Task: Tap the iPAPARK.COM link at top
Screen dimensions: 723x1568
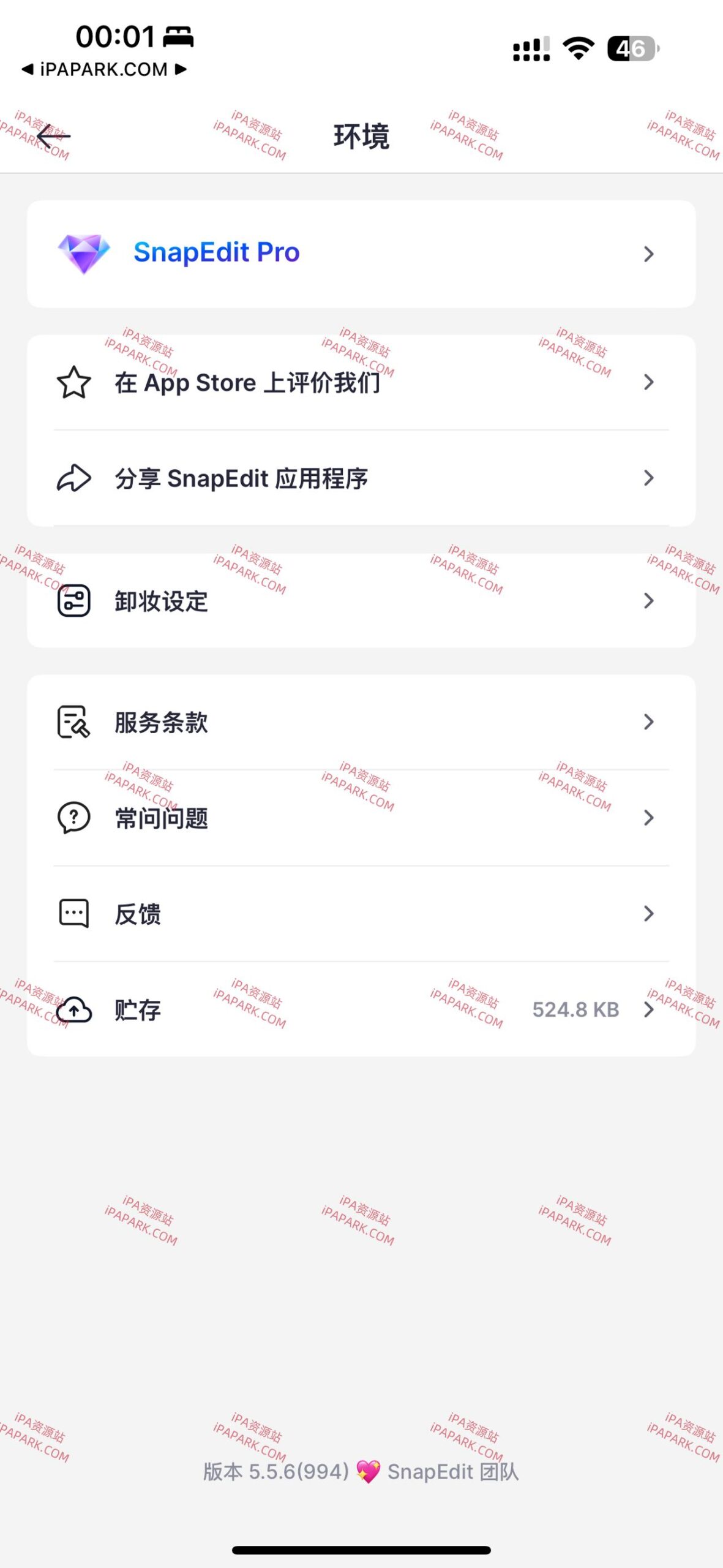Action: (104, 70)
